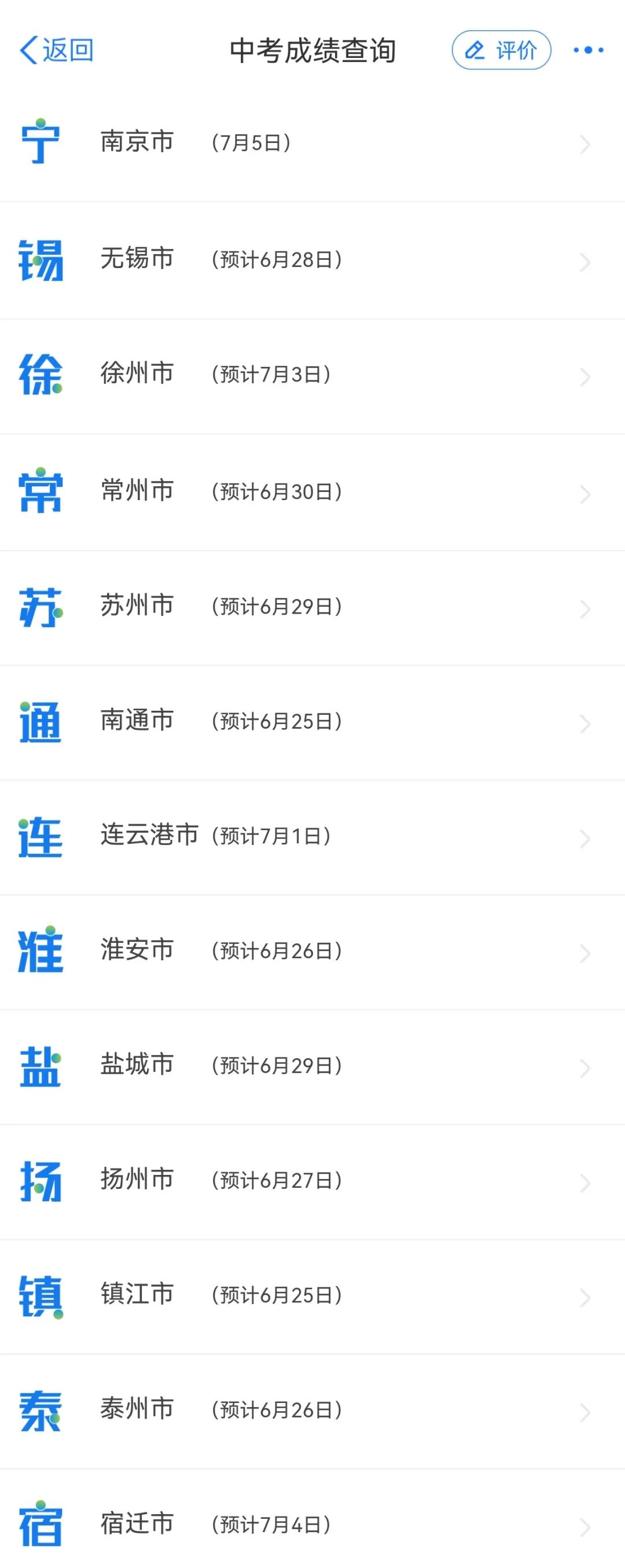Viewport: 625px width, 1568px height.
Task: Click the 锡 icon beside Wuxi
Action: click(40, 259)
